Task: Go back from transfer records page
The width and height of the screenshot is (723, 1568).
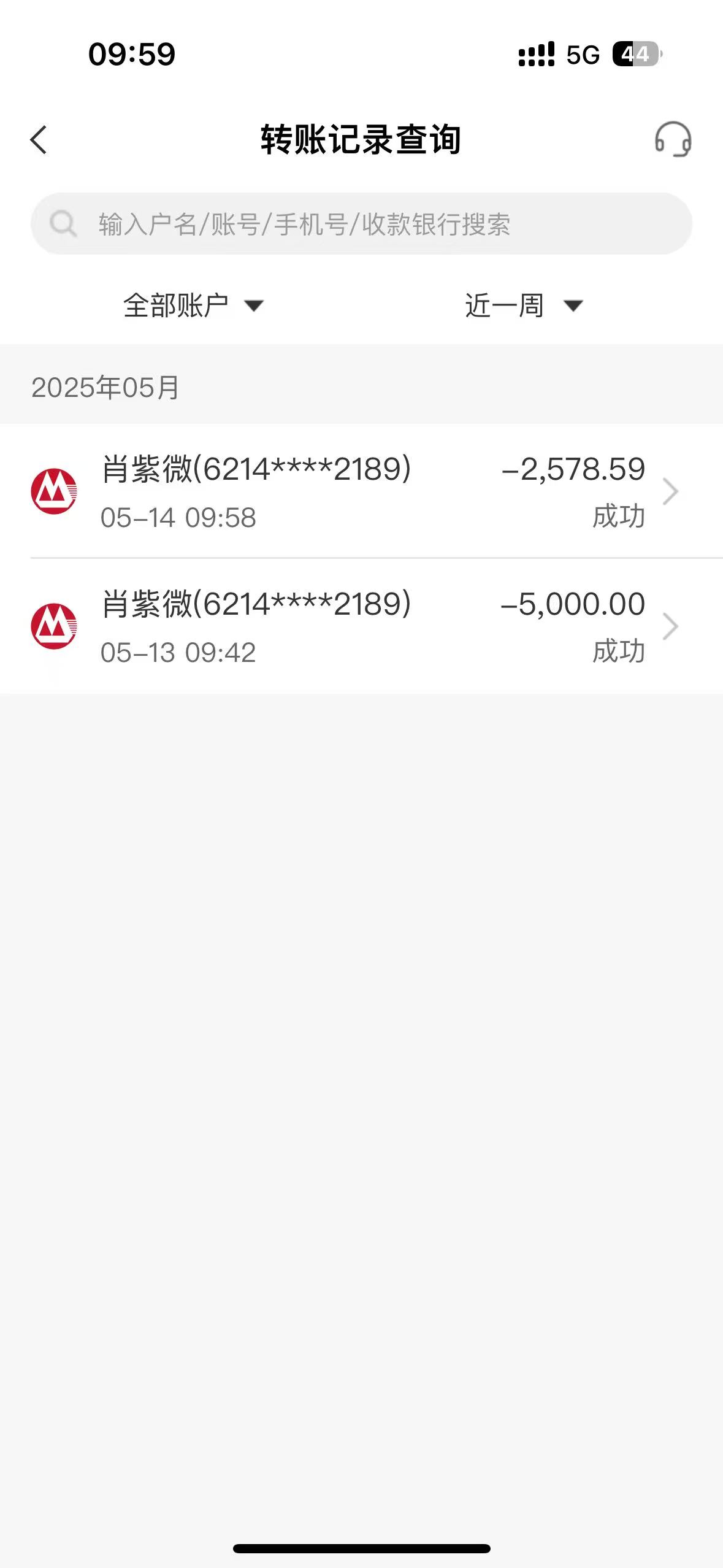Action: 39,140
